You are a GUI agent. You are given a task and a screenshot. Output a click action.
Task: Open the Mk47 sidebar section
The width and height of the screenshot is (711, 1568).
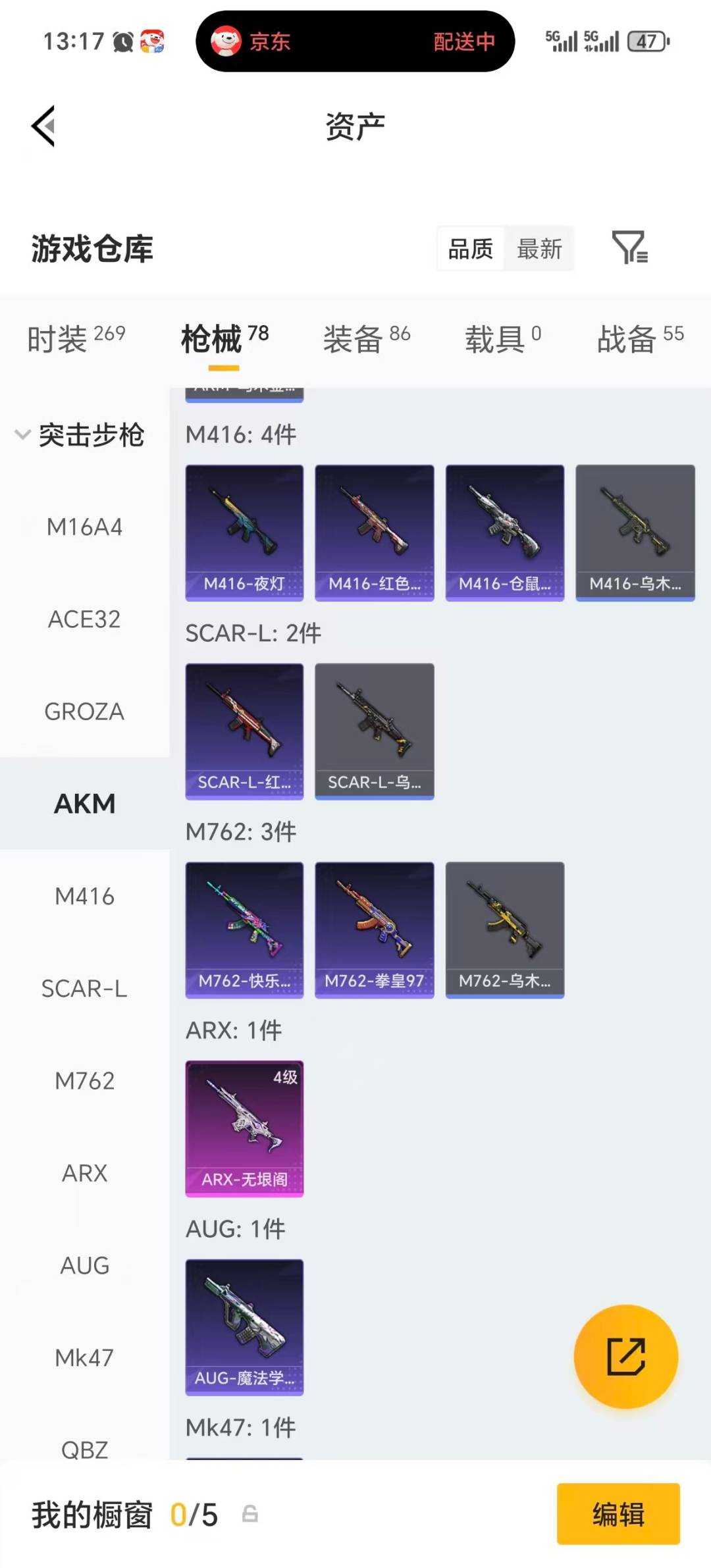[85, 1357]
